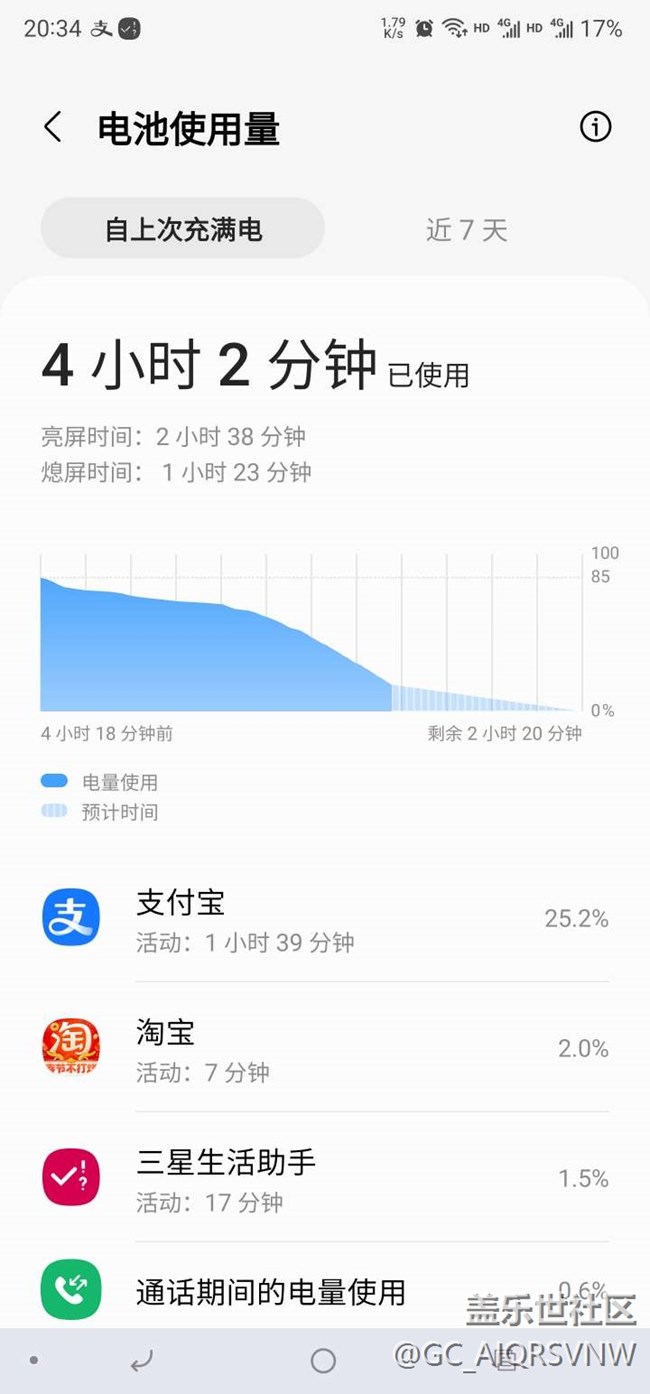The width and height of the screenshot is (650, 1394).
Task: Open 淘宝 battery usage details
Action: [x=325, y=1047]
